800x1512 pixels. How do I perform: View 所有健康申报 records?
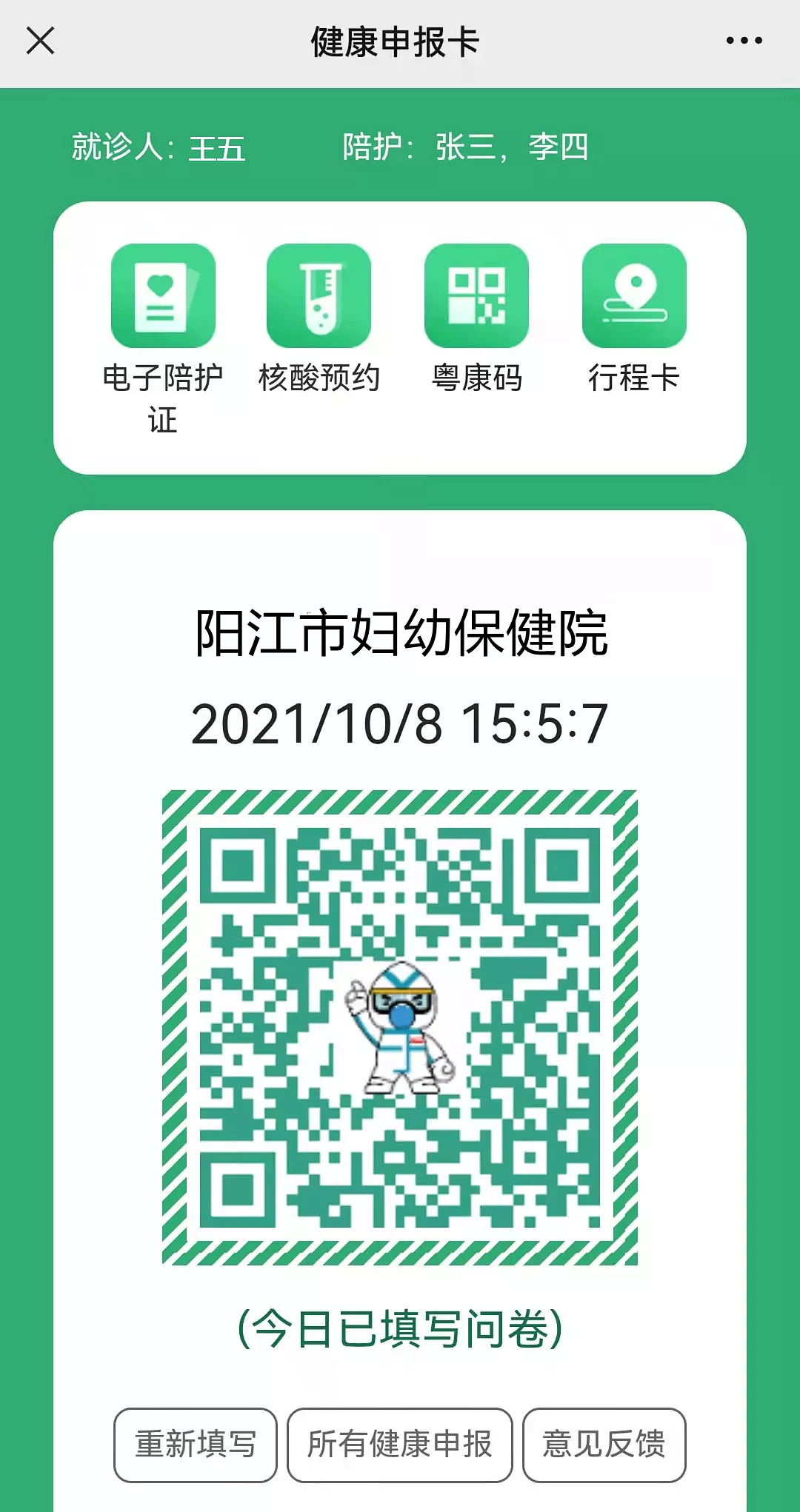(400, 1445)
